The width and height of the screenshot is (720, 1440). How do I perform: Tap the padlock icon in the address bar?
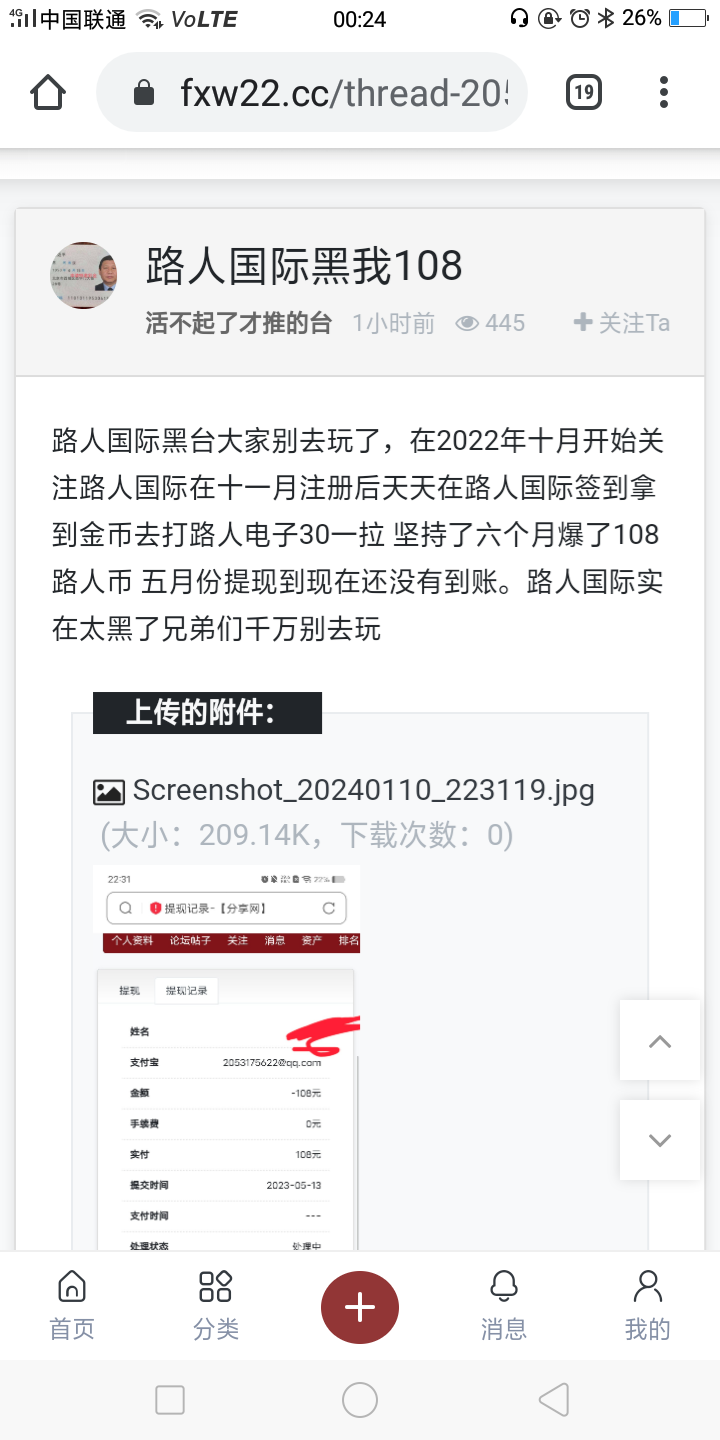tap(144, 91)
